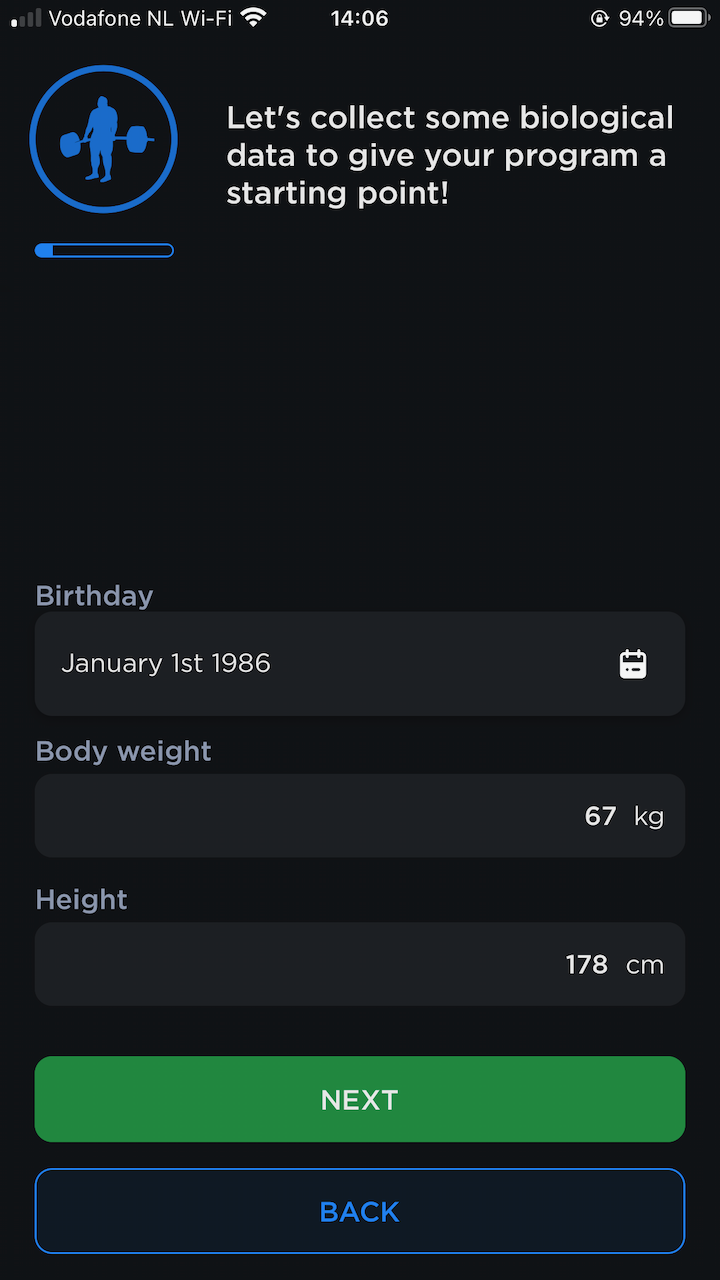
Task: Go back with the BACK button
Action: click(360, 1211)
